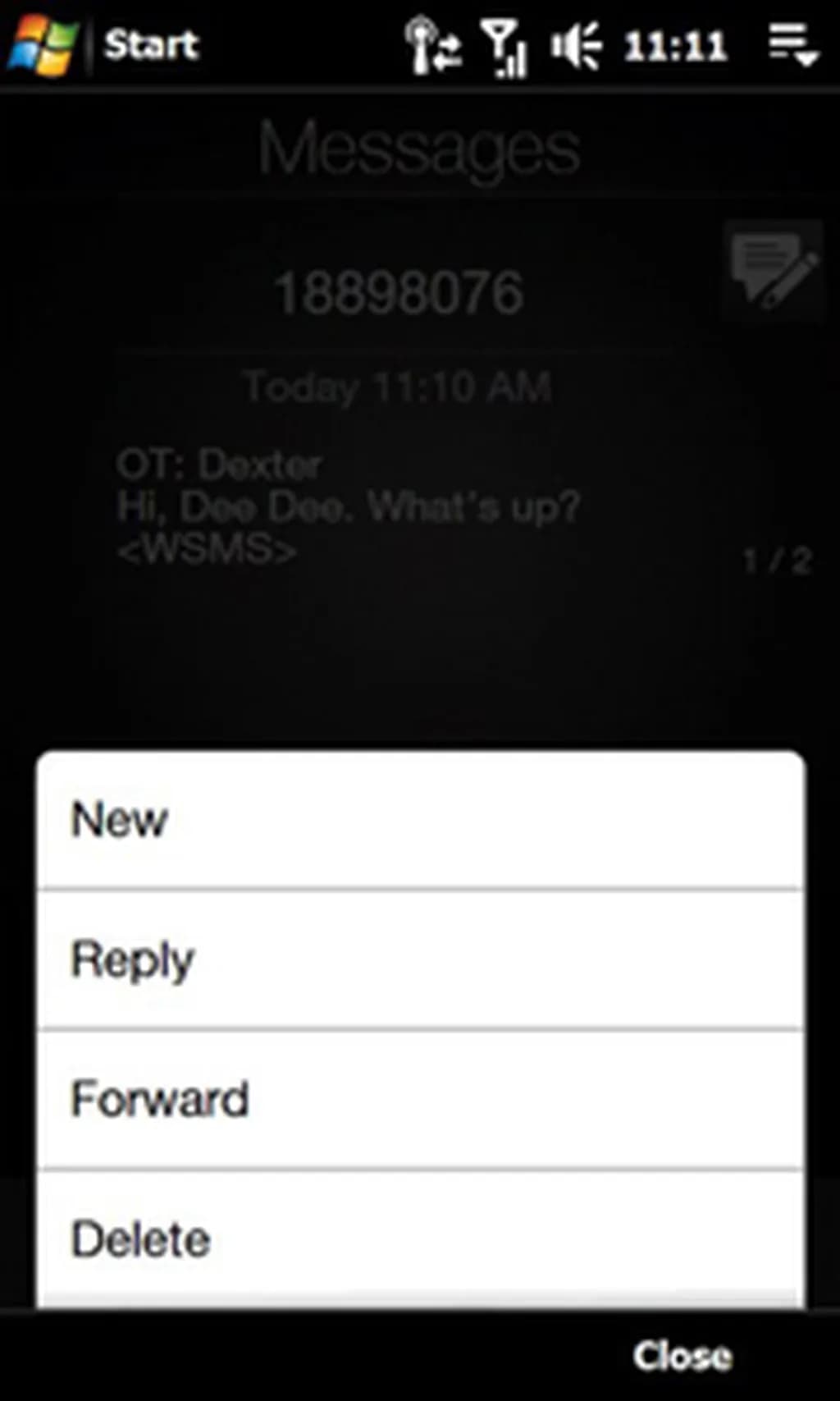Open the compose message icon
Image resolution: width=840 pixels, height=1401 pixels.
[773, 271]
